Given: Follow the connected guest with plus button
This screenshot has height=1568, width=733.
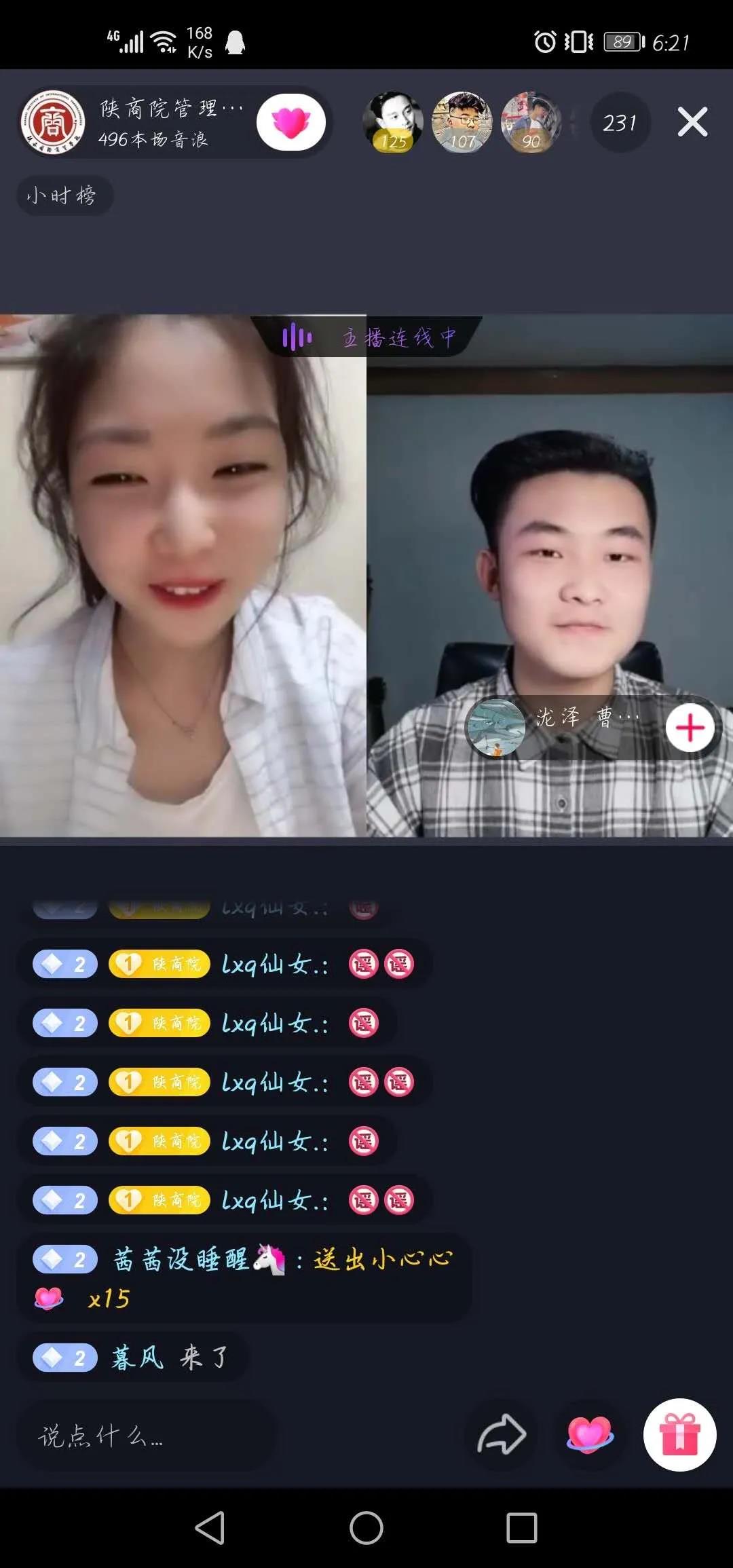Looking at the screenshot, I should (690, 728).
